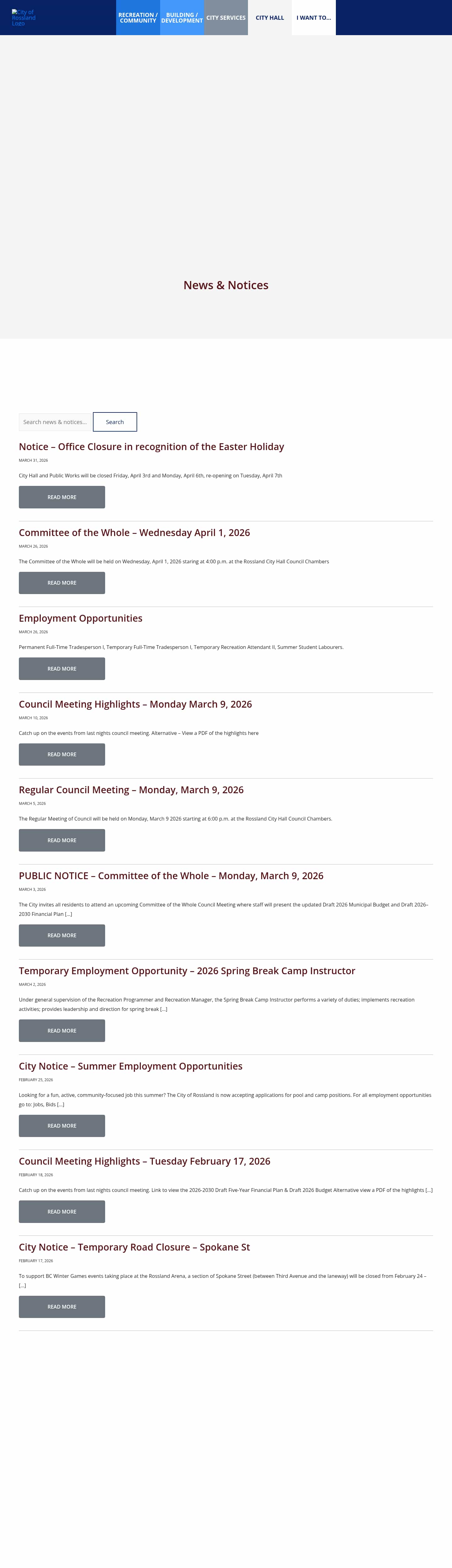The image size is (452, 1568).
Task: Read more about Easter Holiday office closure
Action: pos(62,497)
